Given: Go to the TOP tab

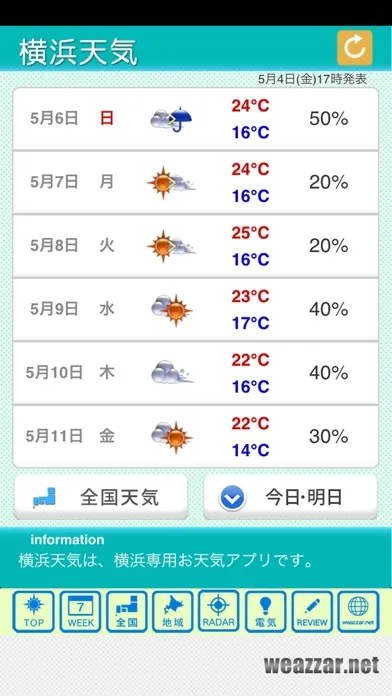Looking at the screenshot, I should click(x=33, y=611).
